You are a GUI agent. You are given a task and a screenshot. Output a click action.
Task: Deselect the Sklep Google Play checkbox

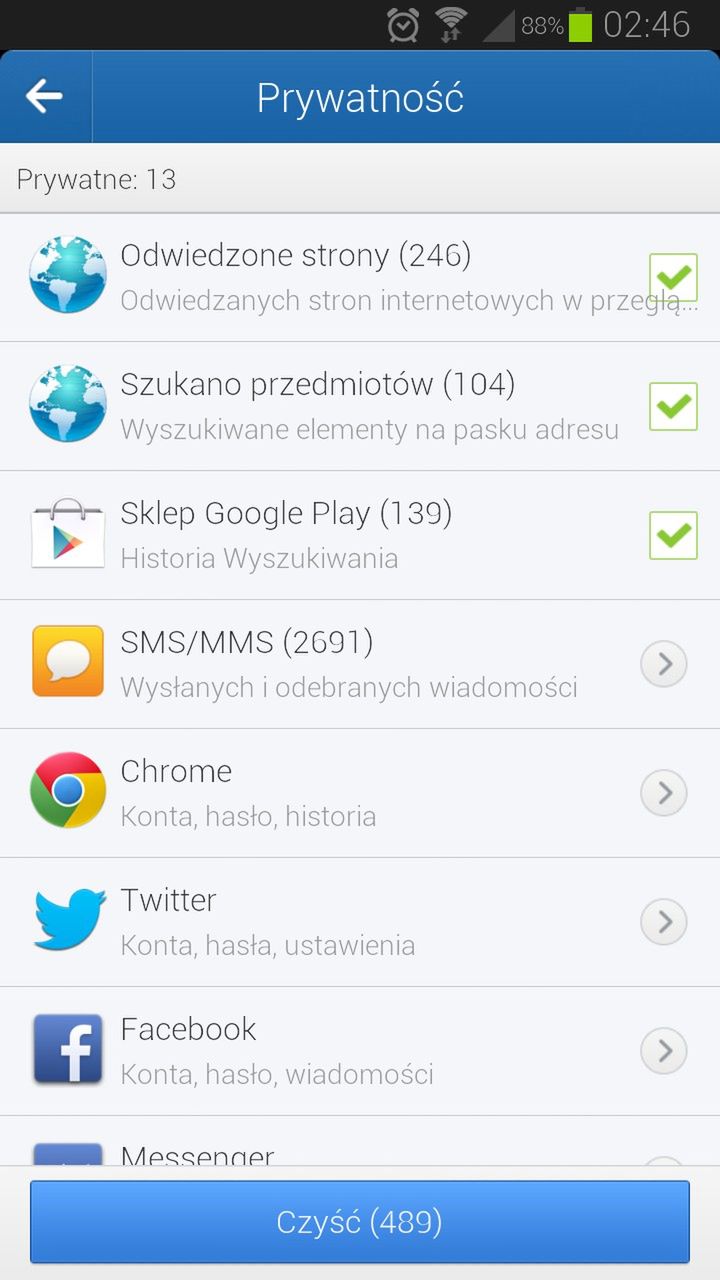point(673,535)
